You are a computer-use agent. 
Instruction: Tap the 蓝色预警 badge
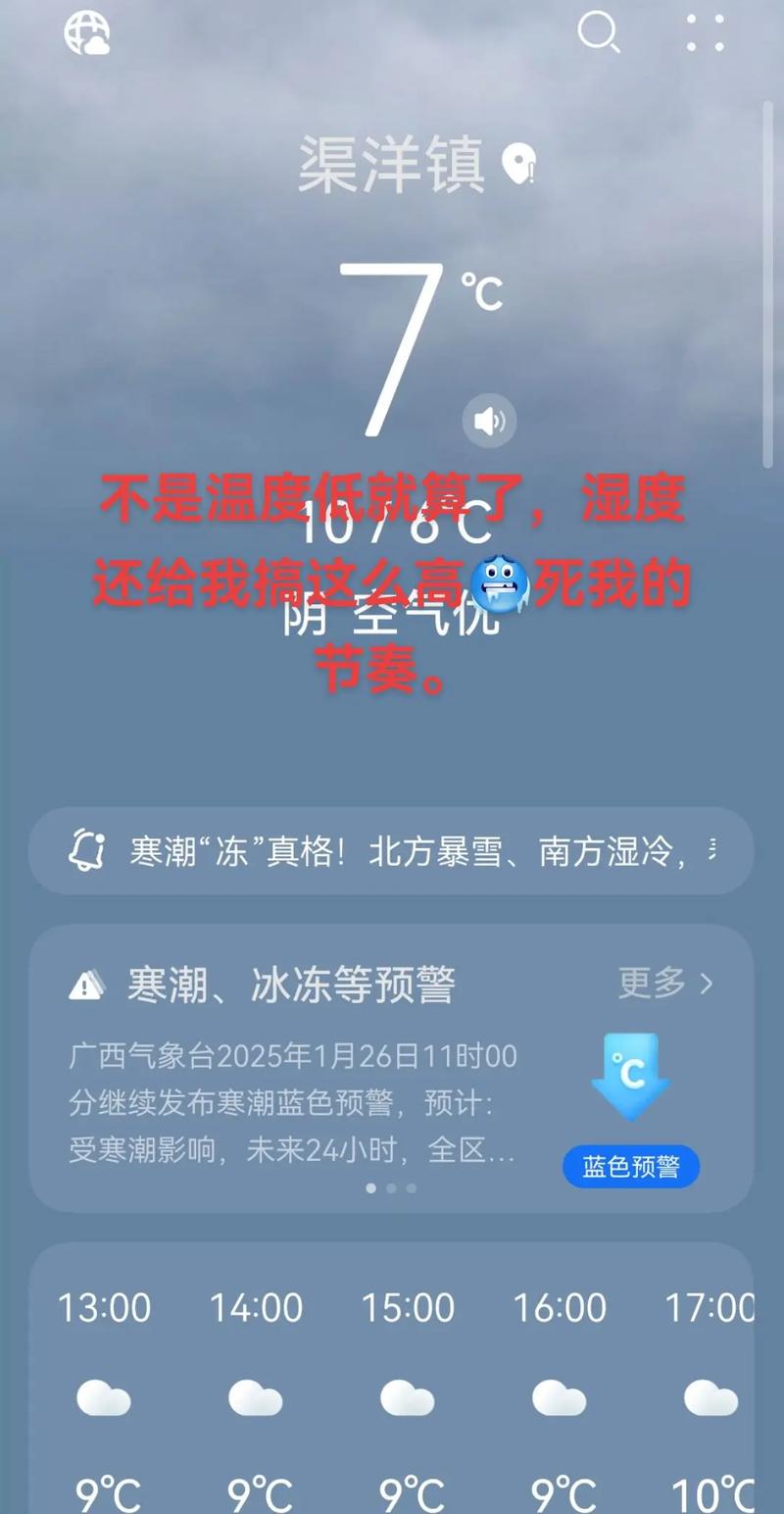click(x=631, y=1167)
